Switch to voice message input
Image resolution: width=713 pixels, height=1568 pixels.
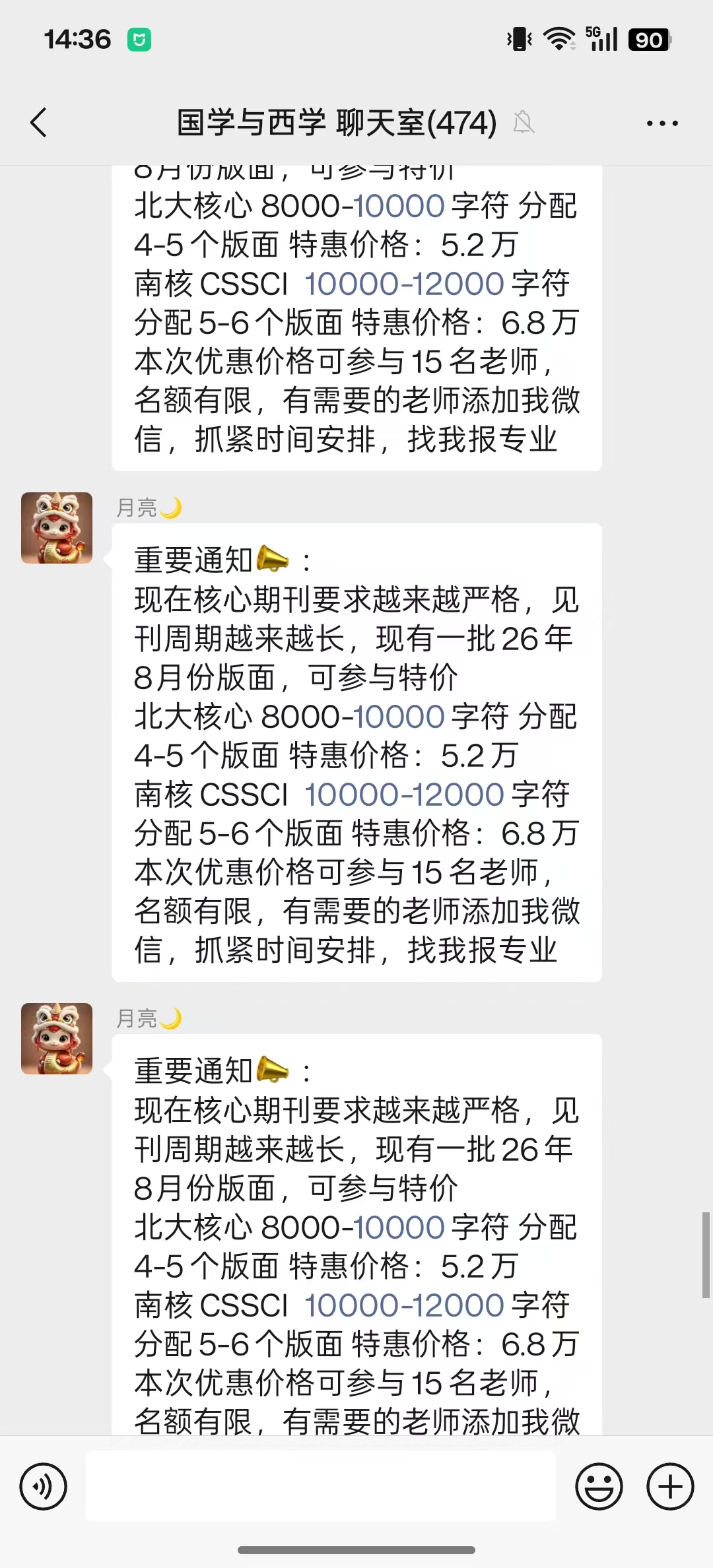[x=44, y=1486]
